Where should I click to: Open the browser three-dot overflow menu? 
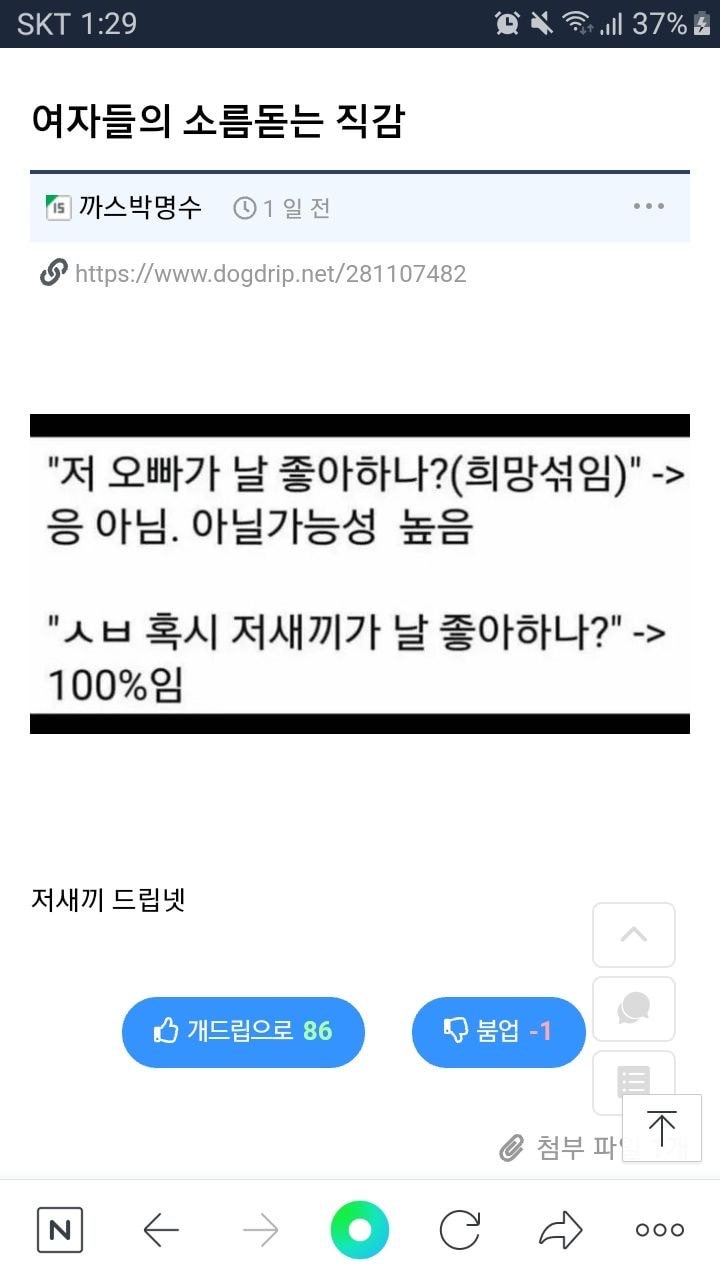click(658, 1229)
